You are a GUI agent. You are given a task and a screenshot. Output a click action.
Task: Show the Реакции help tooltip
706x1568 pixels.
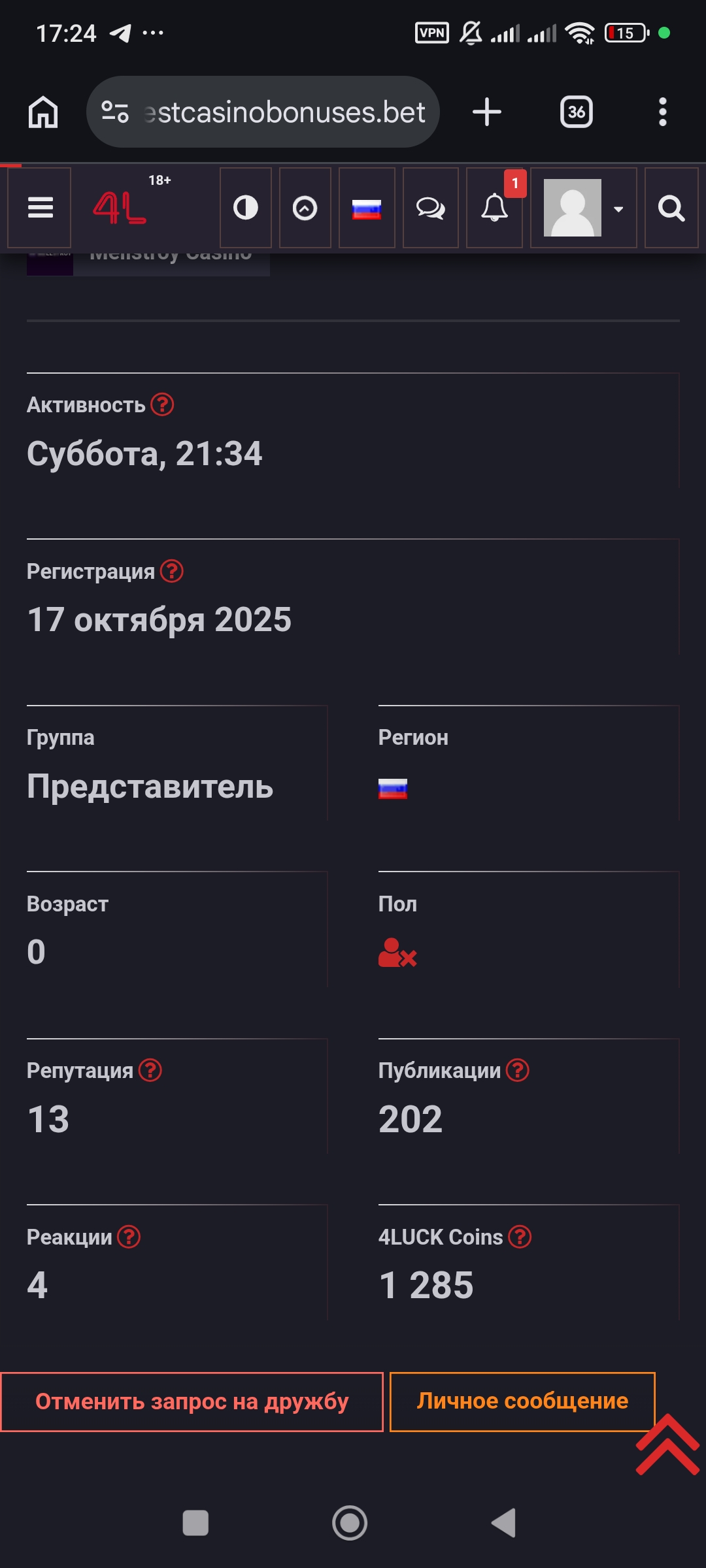point(129,1237)
